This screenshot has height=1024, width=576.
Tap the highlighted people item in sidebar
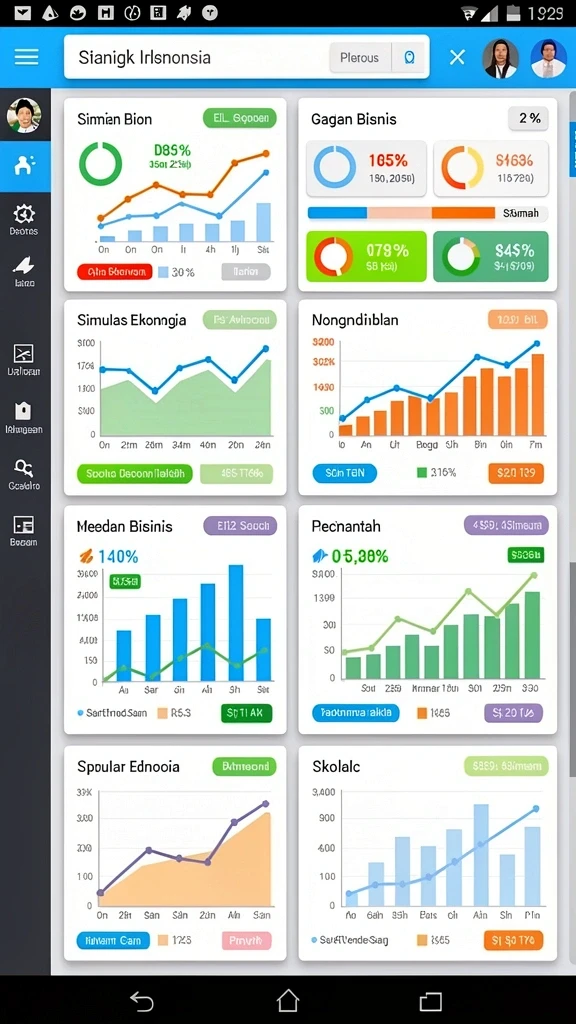tap(25, 166)
